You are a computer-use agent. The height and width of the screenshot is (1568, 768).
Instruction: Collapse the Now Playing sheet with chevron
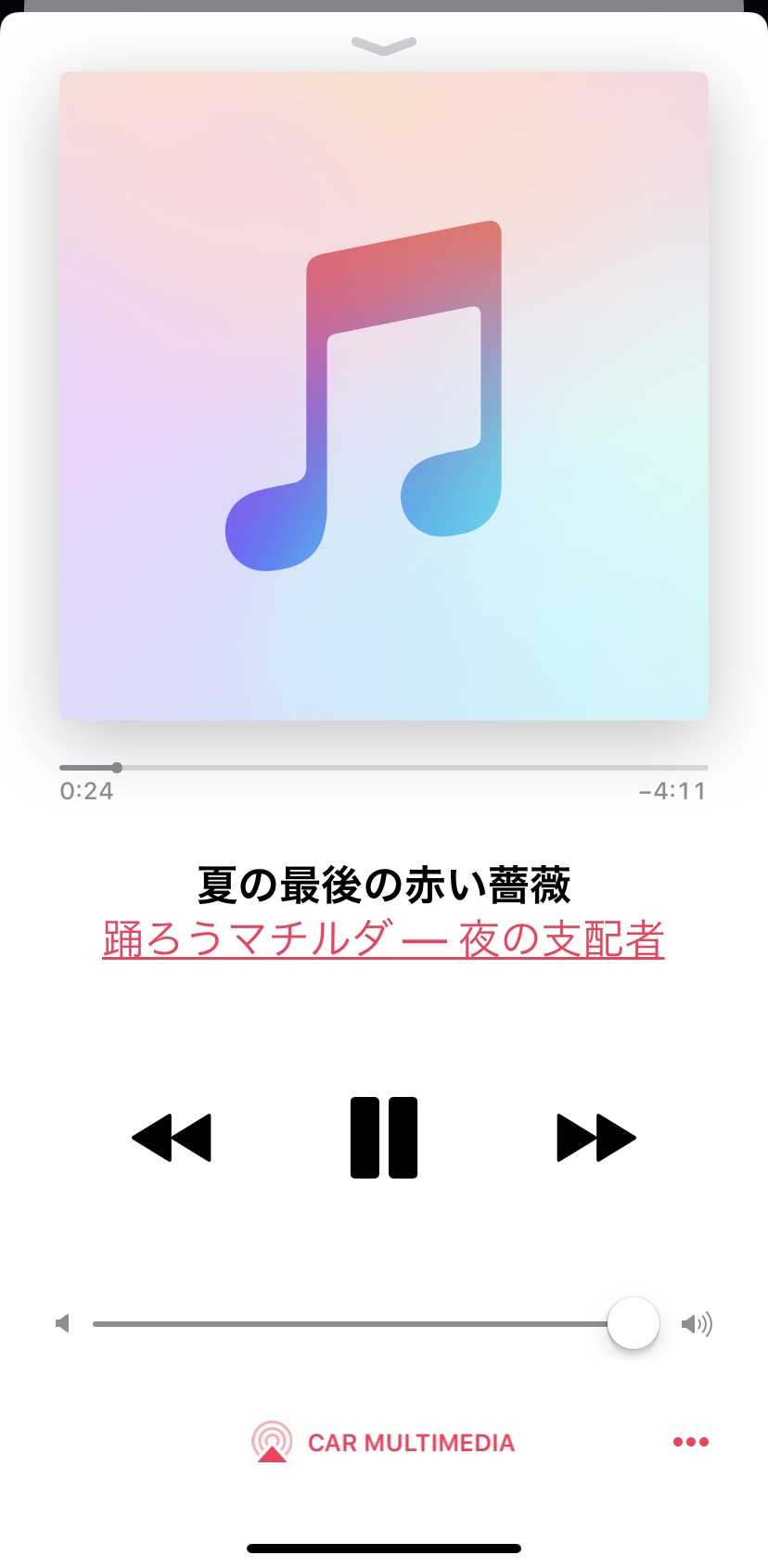tap(384, 45)
